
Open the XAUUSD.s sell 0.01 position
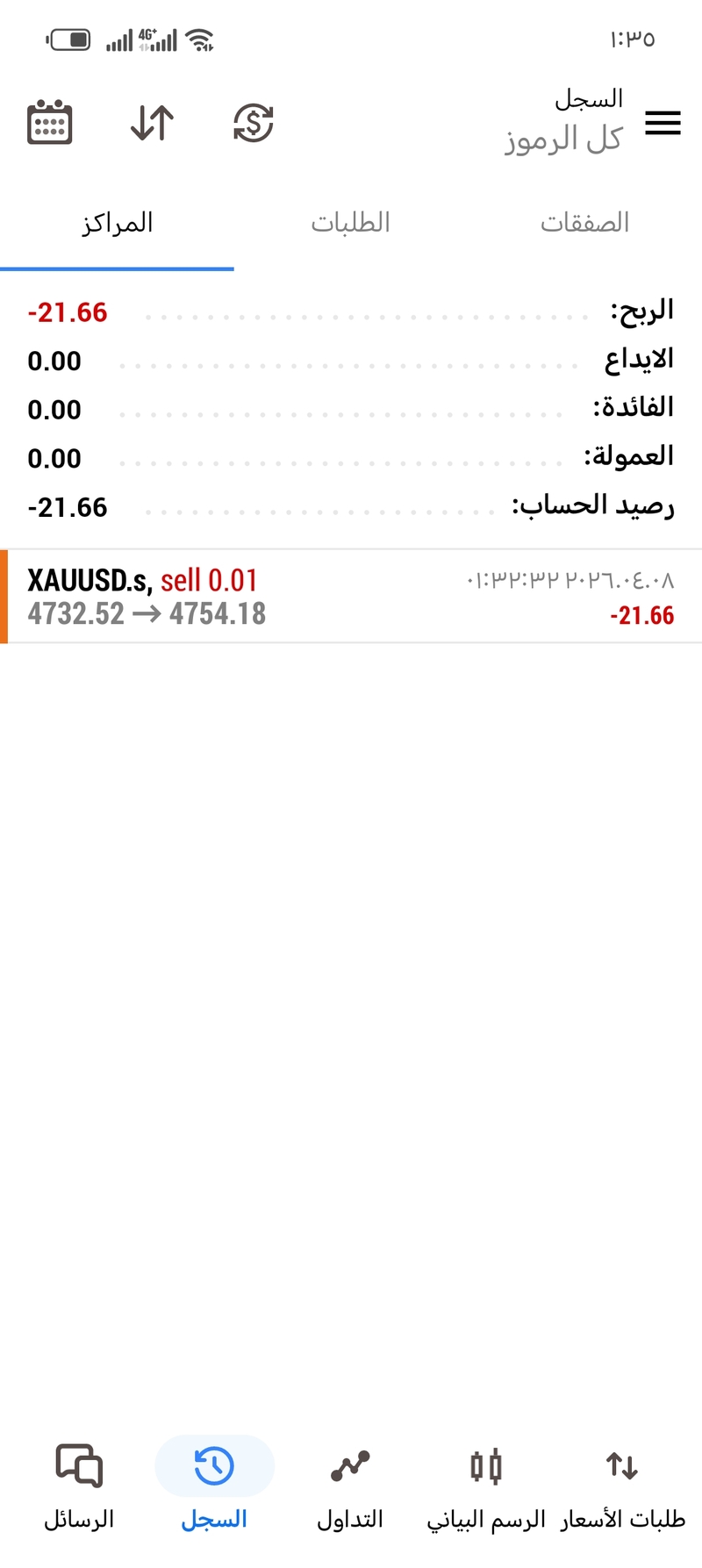tap(351, 597)
